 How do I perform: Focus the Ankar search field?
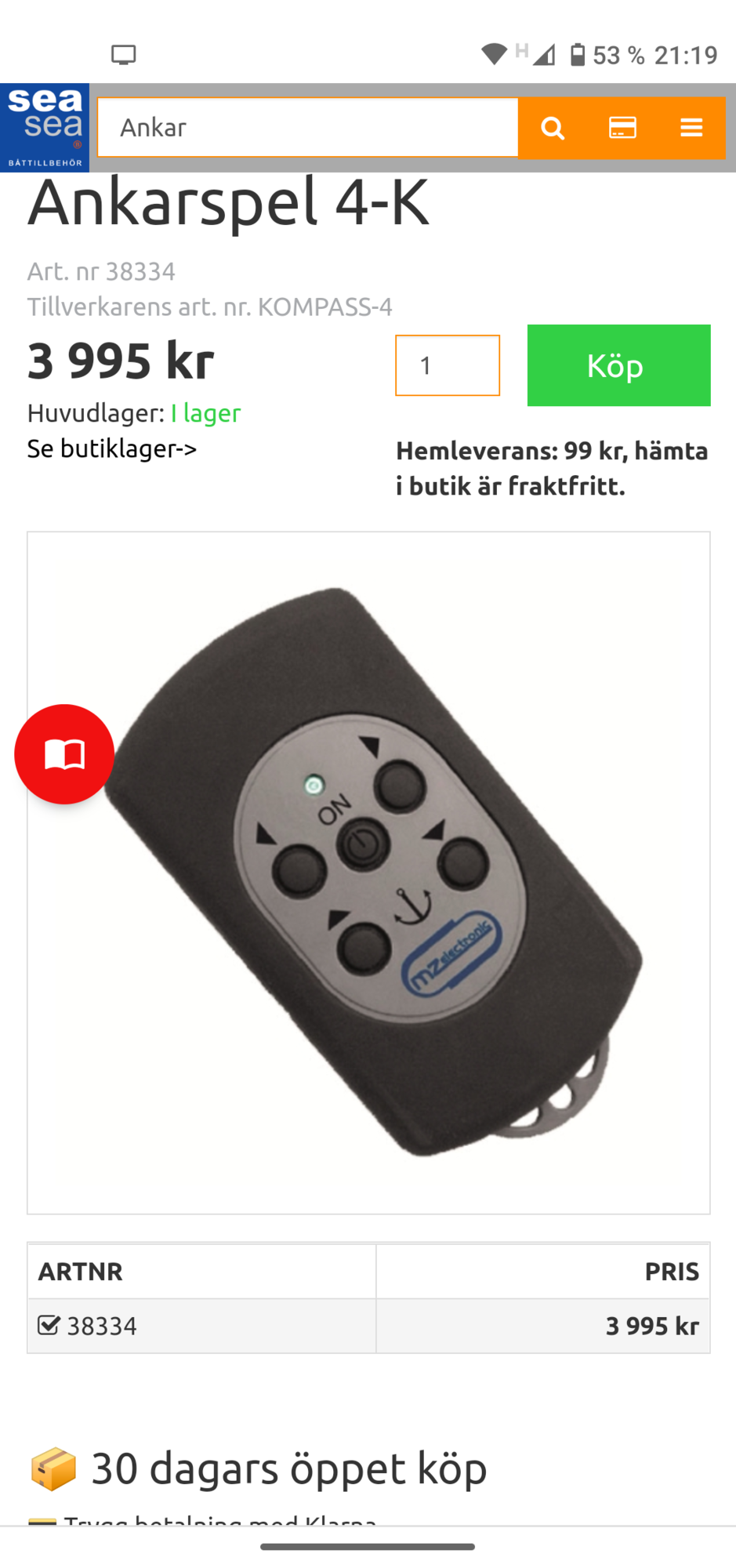tap(308, 128)
